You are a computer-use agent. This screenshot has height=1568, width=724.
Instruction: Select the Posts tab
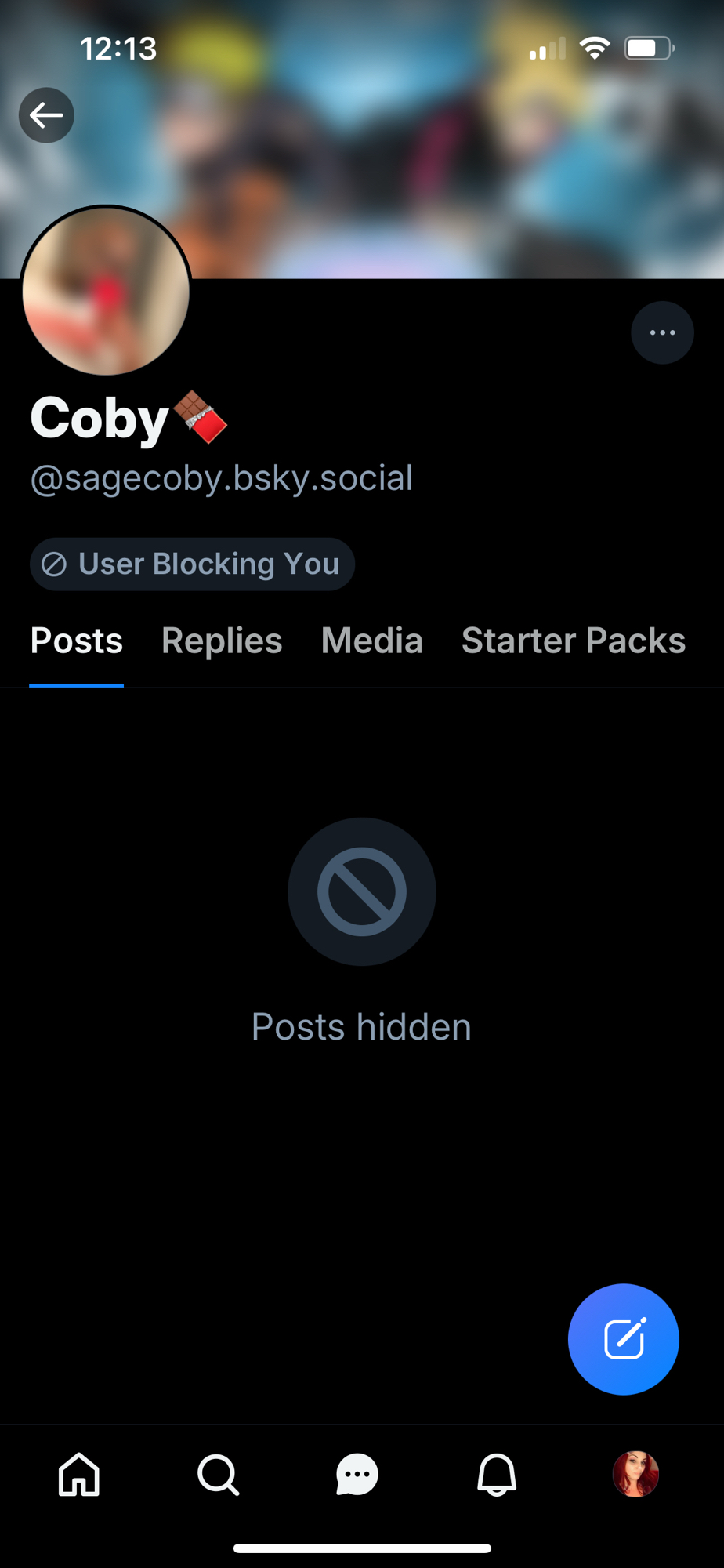click(76, 641)
